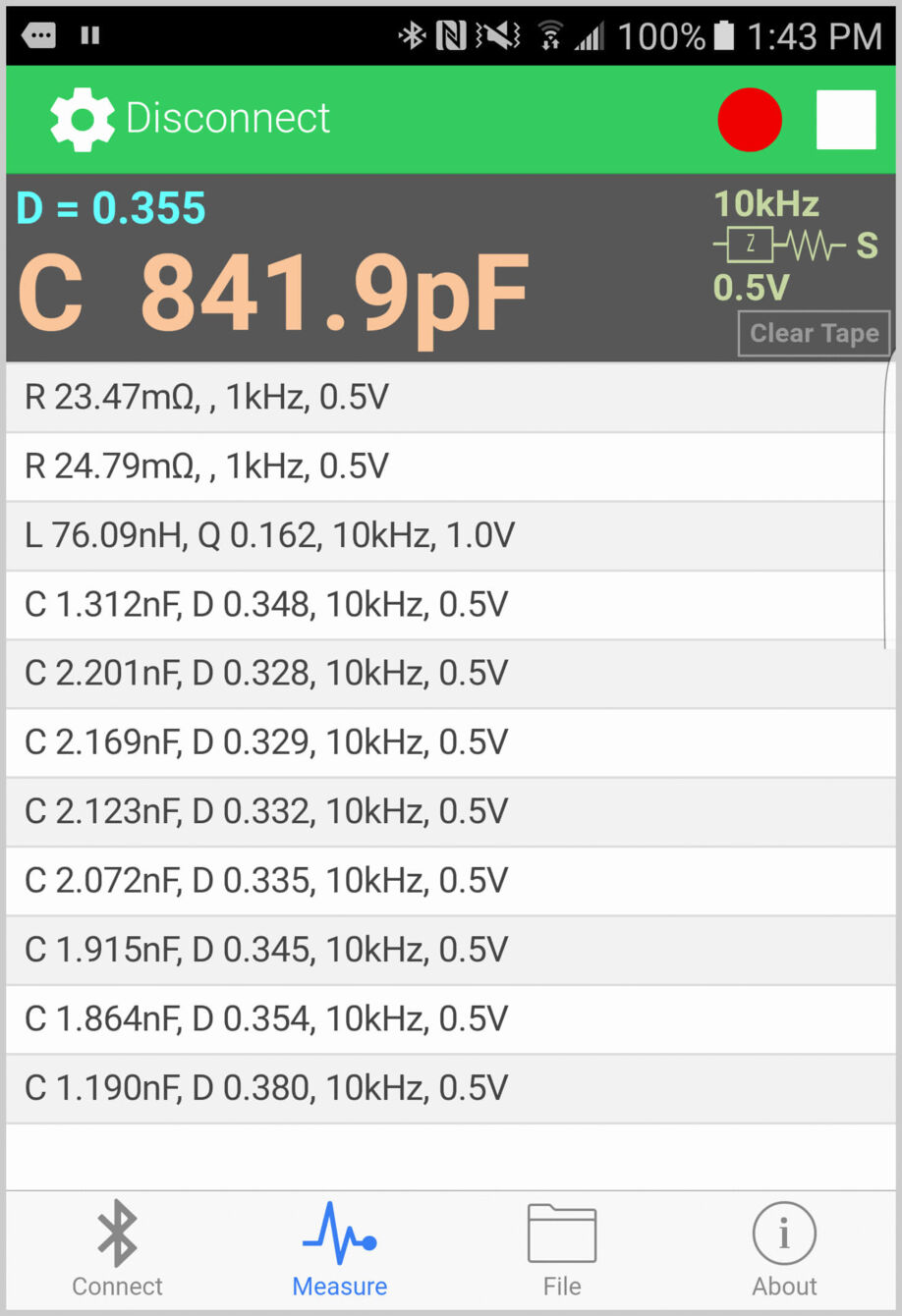Image resolution: width=902 pixels, height=1316 pixels.
Task: Switch to the Connect tab
Action: [x=117, y=1249]
